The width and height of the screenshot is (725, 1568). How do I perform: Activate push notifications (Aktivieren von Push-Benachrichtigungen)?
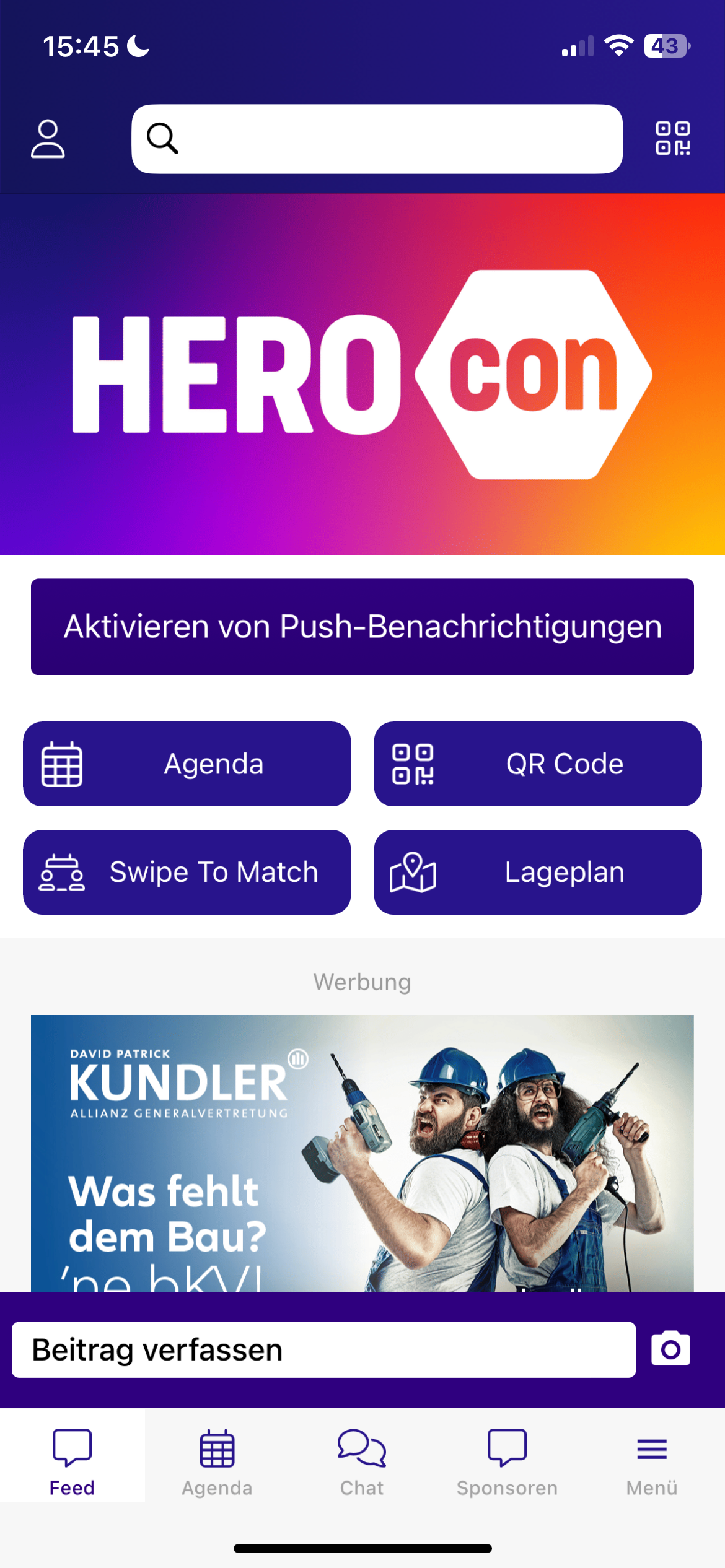[362, 627]
